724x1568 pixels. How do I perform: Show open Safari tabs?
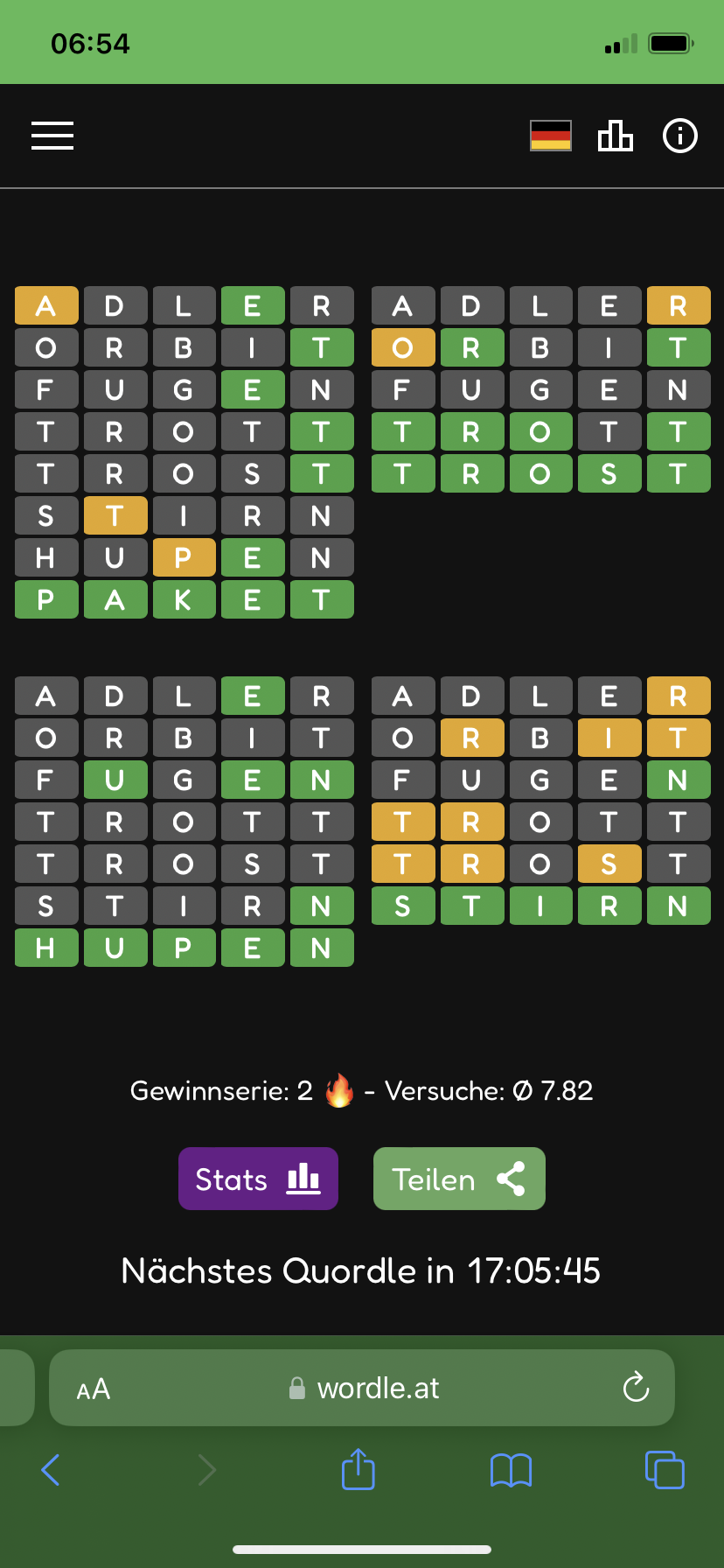[665, 1469]
